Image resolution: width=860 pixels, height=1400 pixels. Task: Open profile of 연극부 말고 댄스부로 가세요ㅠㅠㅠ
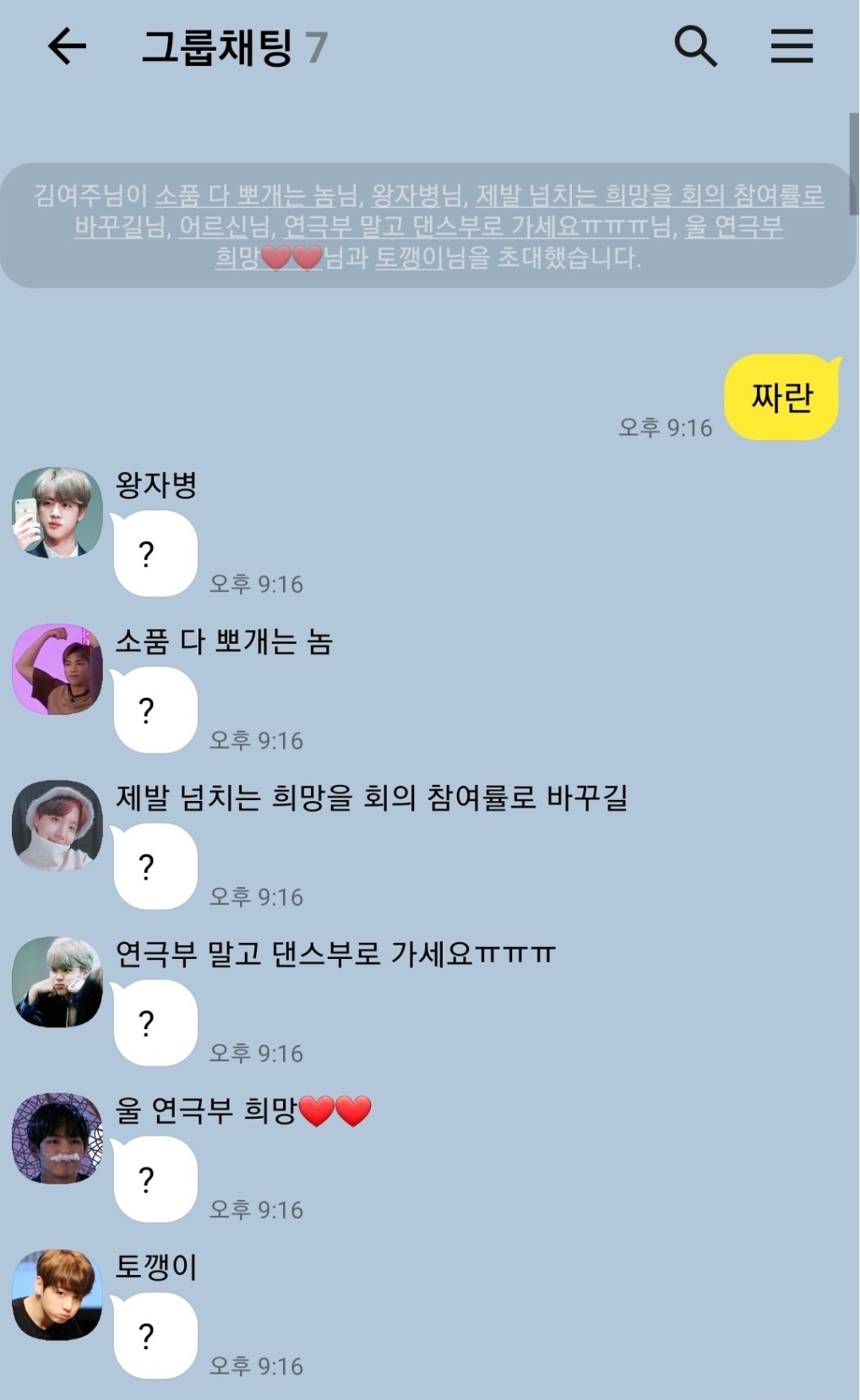57,982
